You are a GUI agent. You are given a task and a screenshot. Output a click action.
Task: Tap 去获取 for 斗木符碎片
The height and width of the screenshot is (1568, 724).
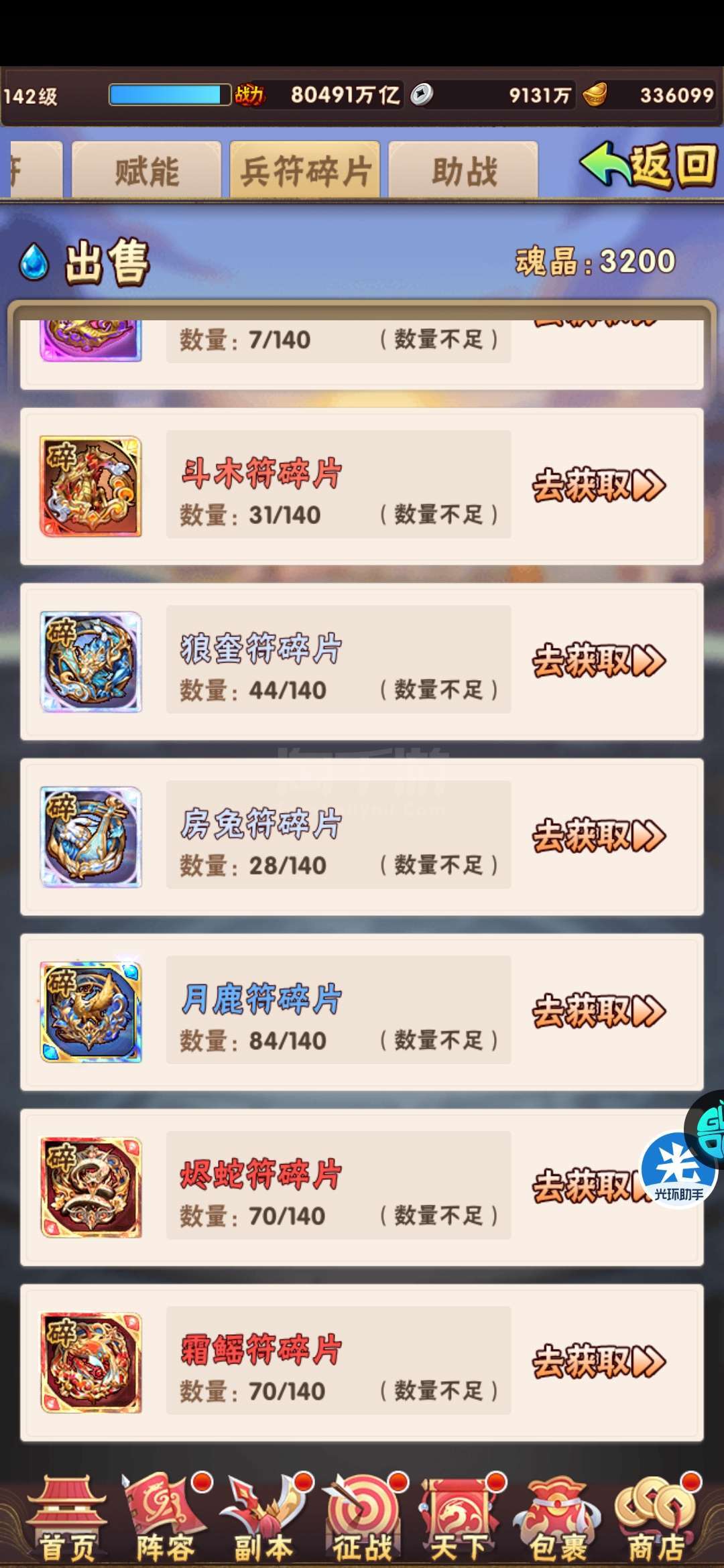pos(599,486)
